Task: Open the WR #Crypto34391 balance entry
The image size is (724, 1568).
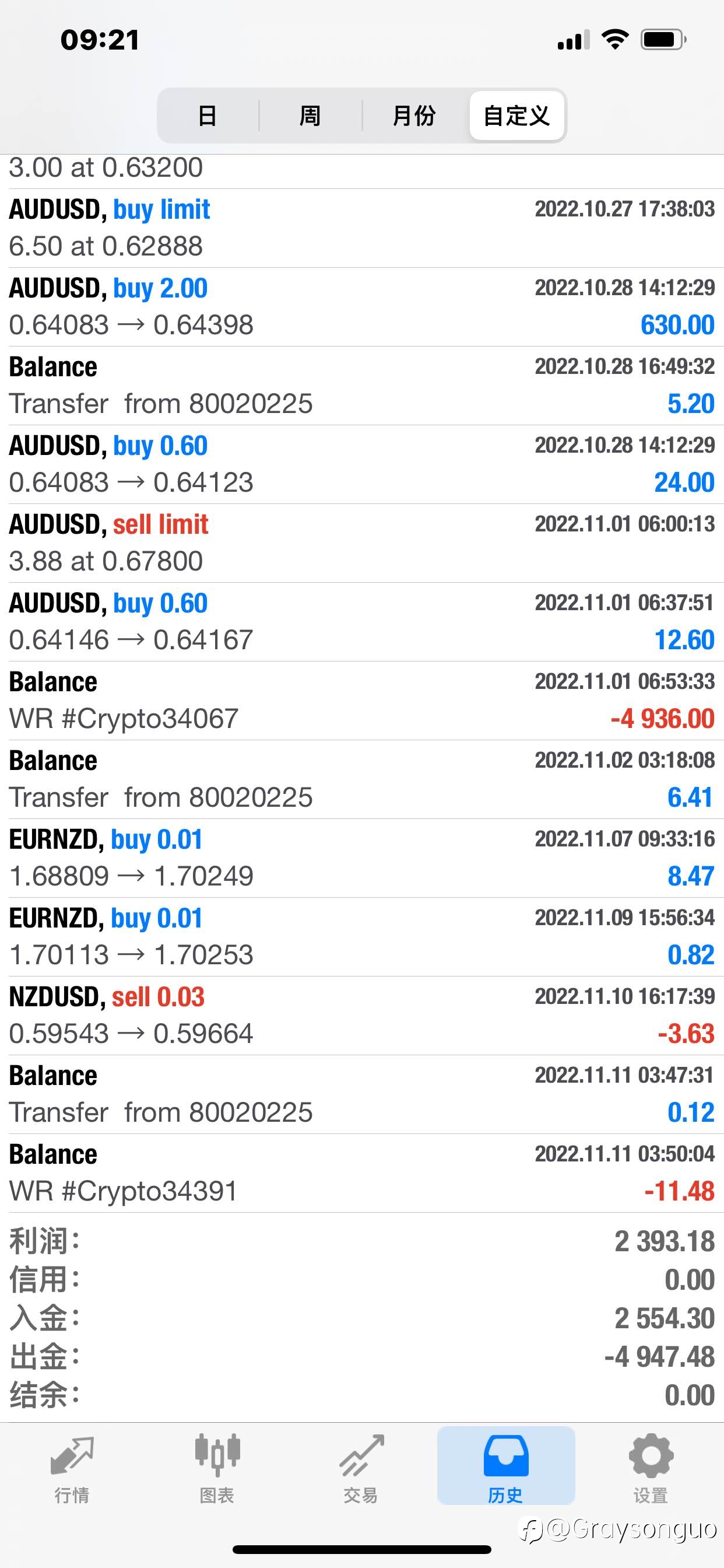Action: pos(362,1173)
